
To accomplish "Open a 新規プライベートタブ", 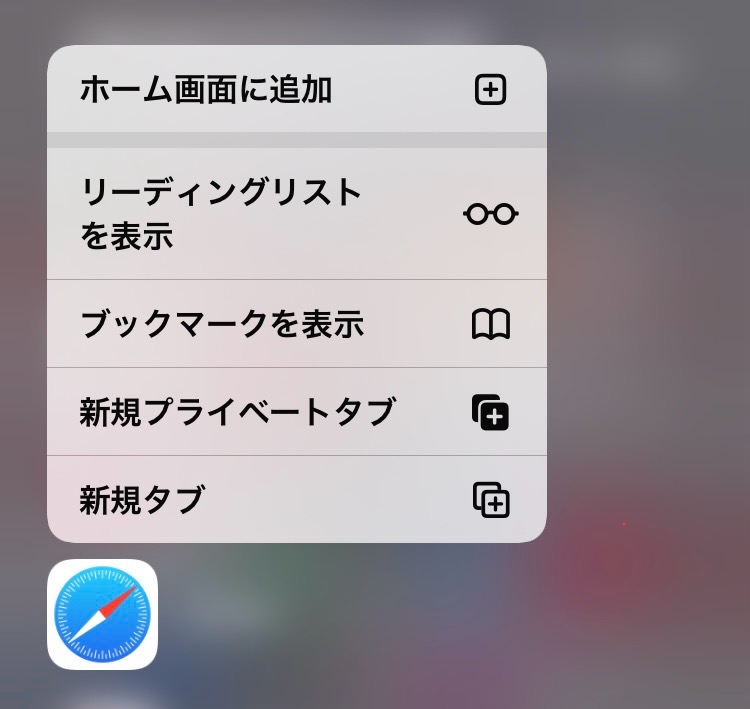I will [x=296, y=412].
